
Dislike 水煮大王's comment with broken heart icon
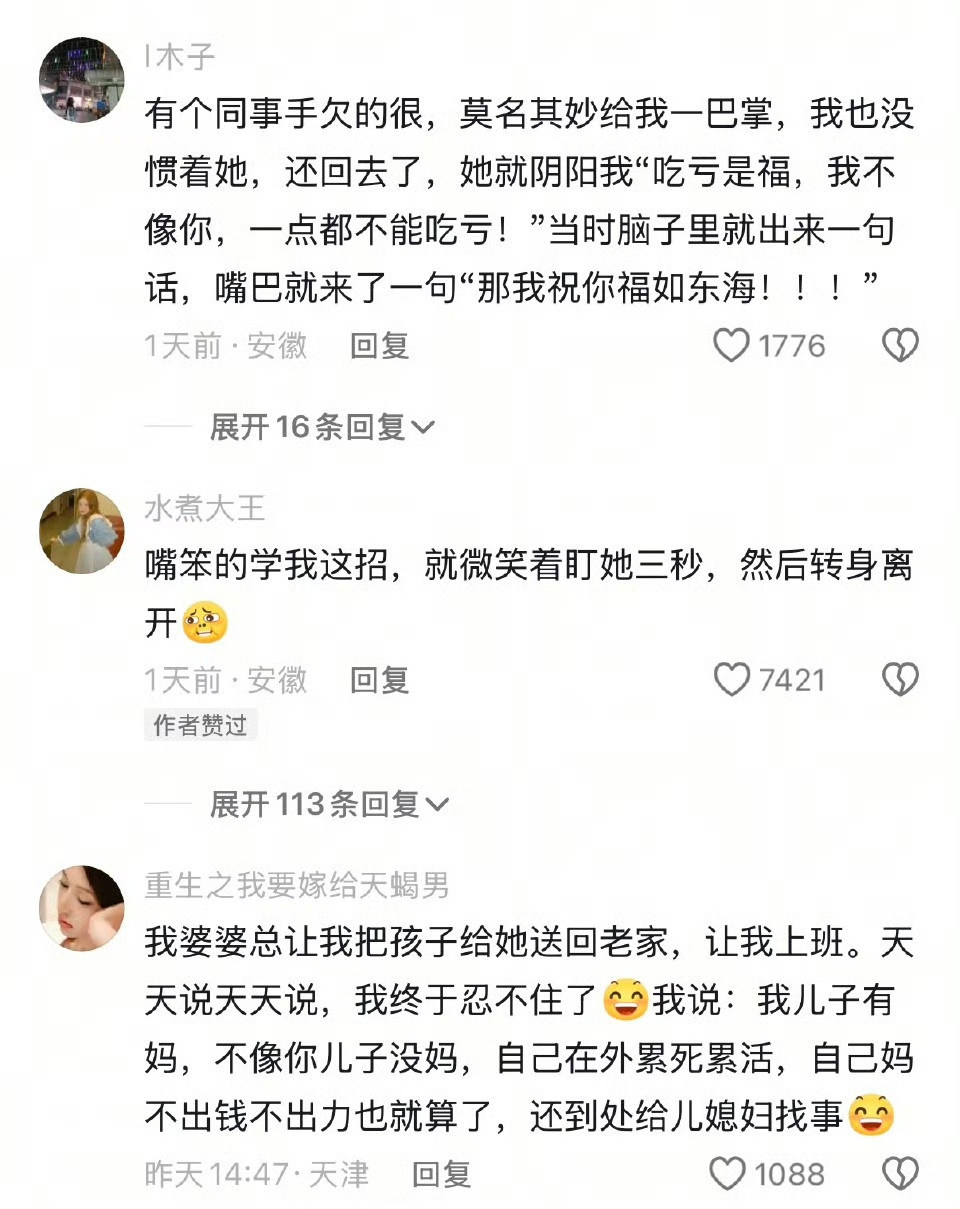coord(899,678)
